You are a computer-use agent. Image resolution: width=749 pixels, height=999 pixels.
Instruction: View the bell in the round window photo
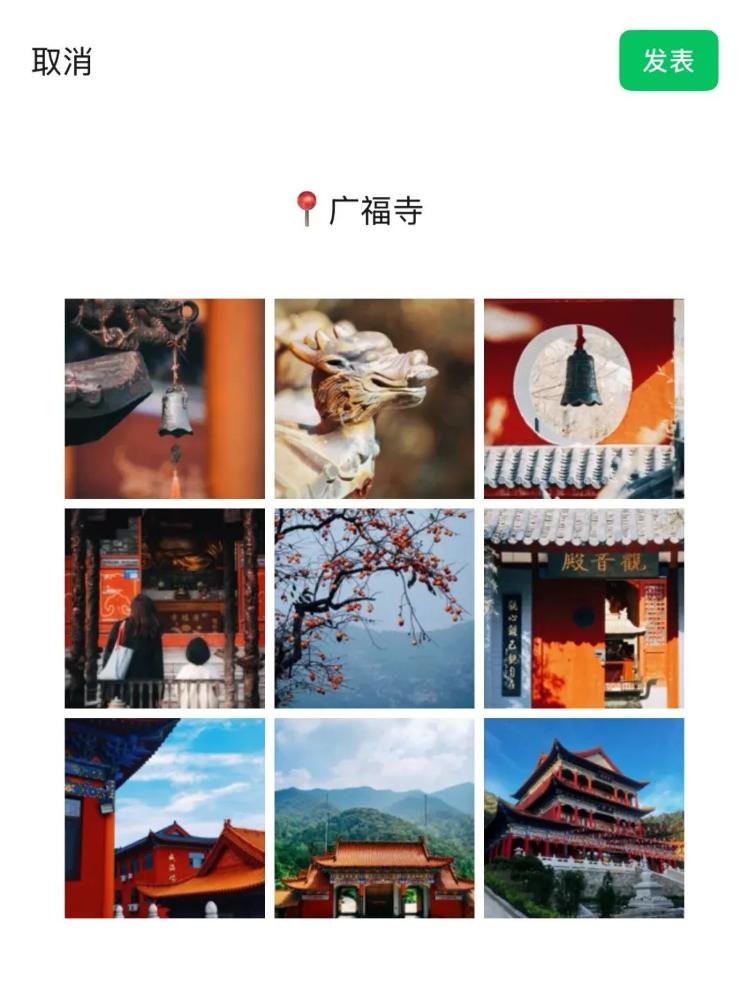click(584, 398)
